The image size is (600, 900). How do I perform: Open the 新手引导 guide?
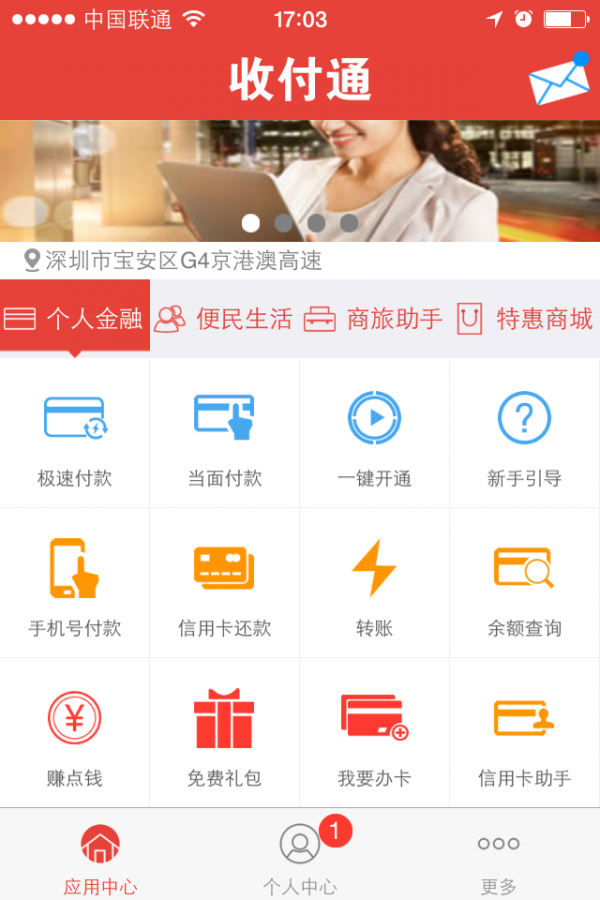(524, 435)
